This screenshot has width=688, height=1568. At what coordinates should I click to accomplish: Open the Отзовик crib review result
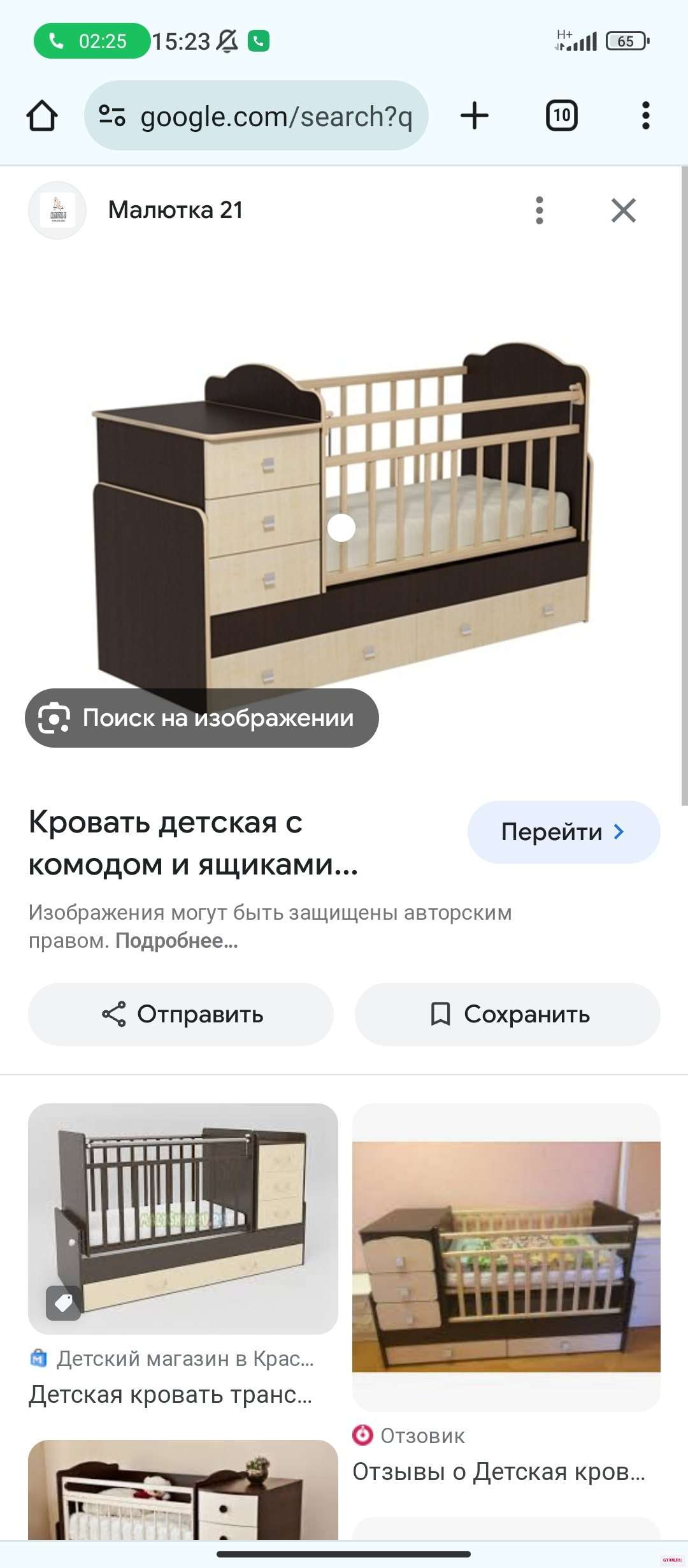click(x=506, y=1256)
